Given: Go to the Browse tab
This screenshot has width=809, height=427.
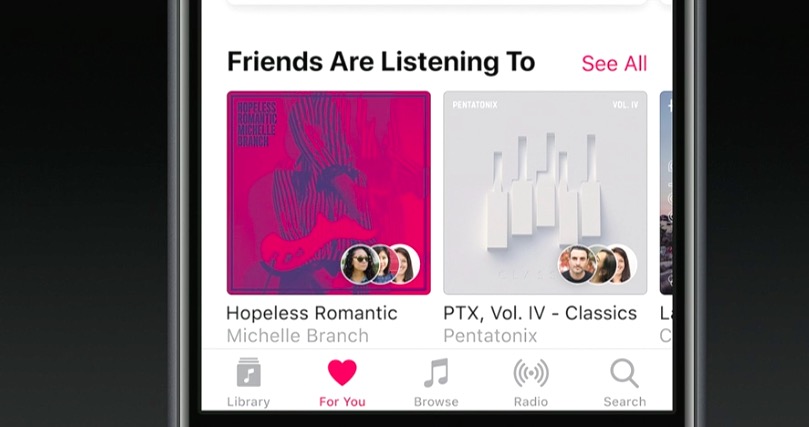Looking at the screenshot, I should [x=436, y=383].
